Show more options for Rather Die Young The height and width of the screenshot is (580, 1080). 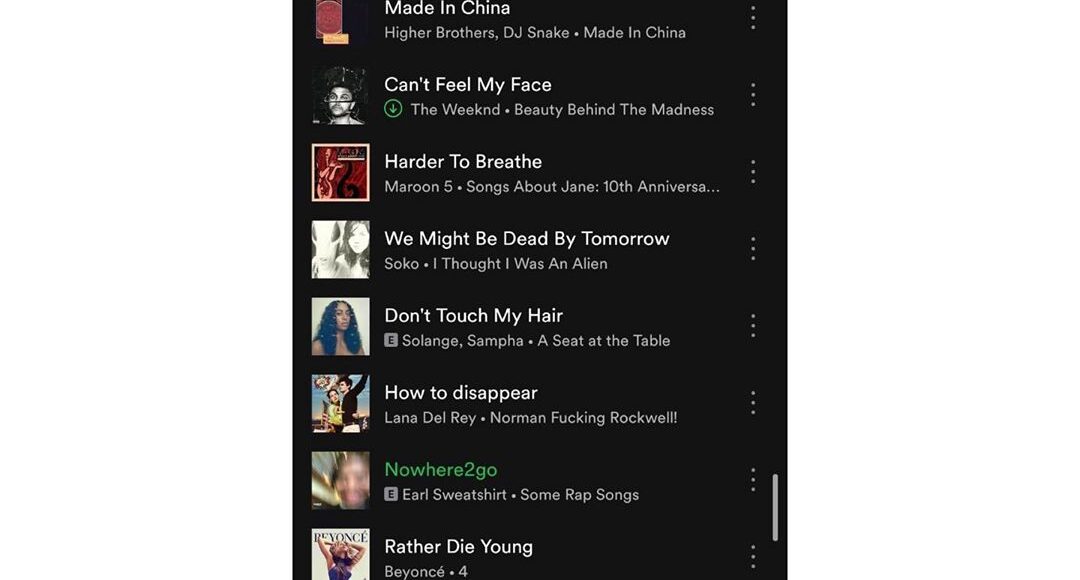(x=753, y=556)
